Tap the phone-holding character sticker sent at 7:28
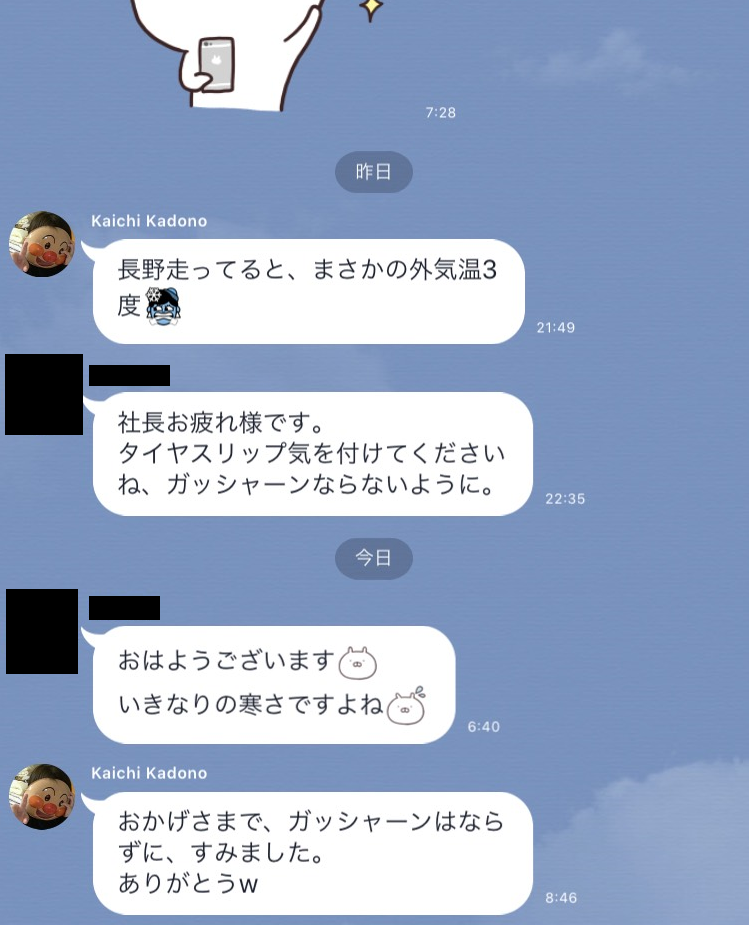Image resolution: width=749 pixels, height=925 pixels. pos(250,50)
